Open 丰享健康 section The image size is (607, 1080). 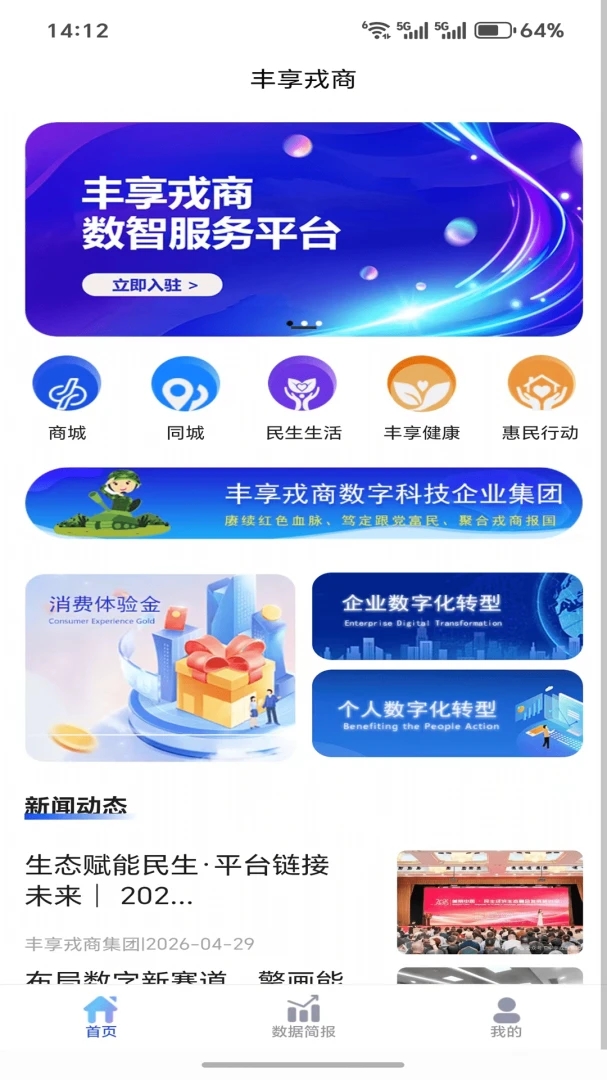[422, 398]
